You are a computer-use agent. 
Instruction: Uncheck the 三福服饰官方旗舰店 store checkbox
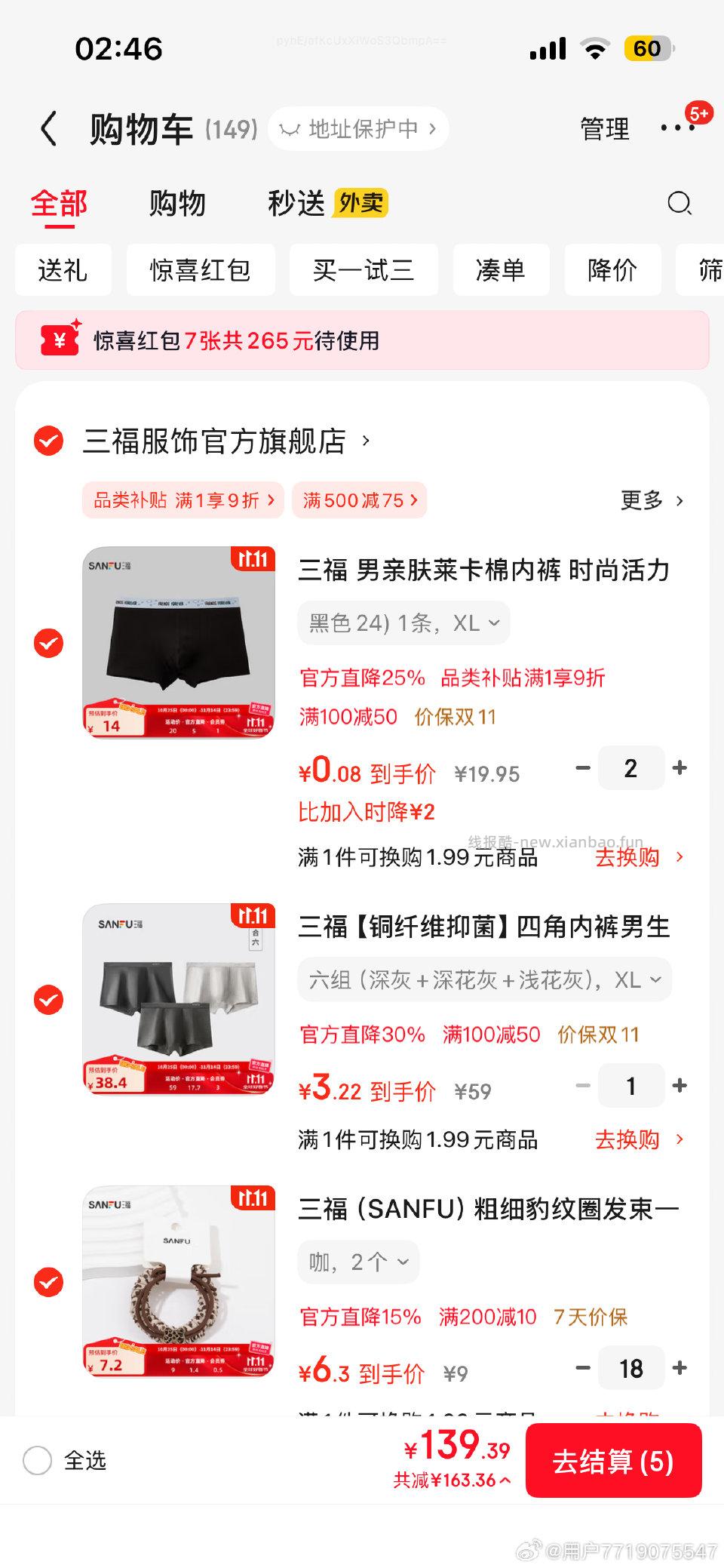[x=49, y=441]
